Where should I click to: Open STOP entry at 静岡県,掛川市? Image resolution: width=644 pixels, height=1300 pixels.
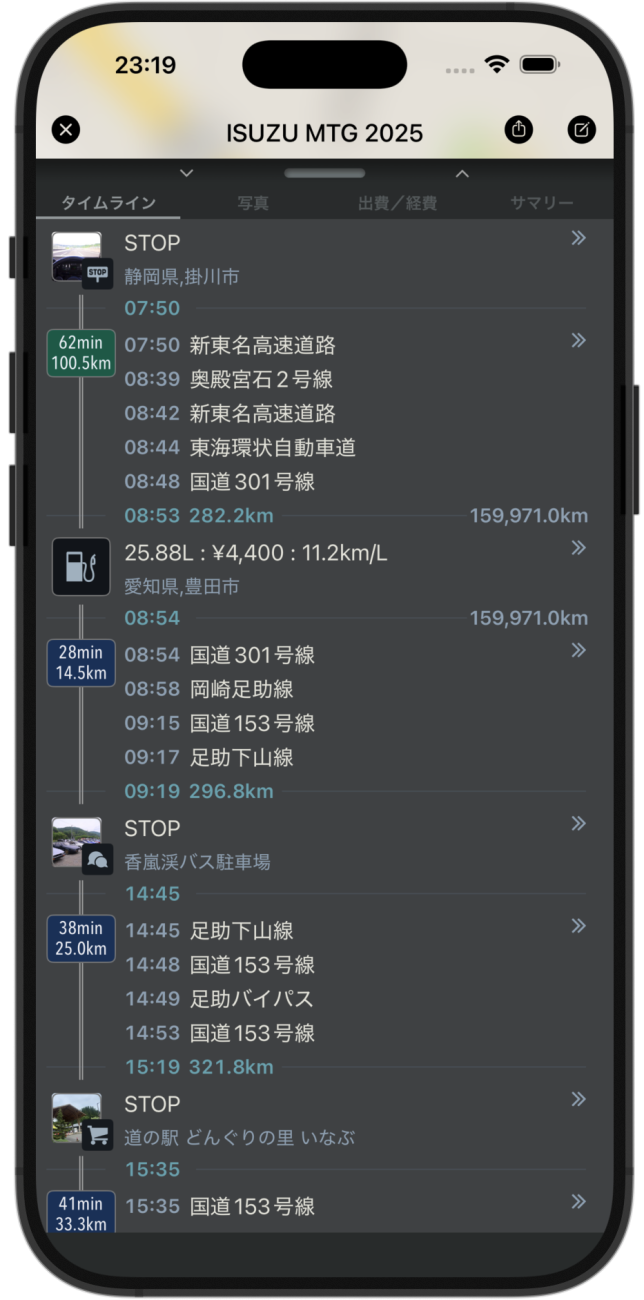pos(577,238)
